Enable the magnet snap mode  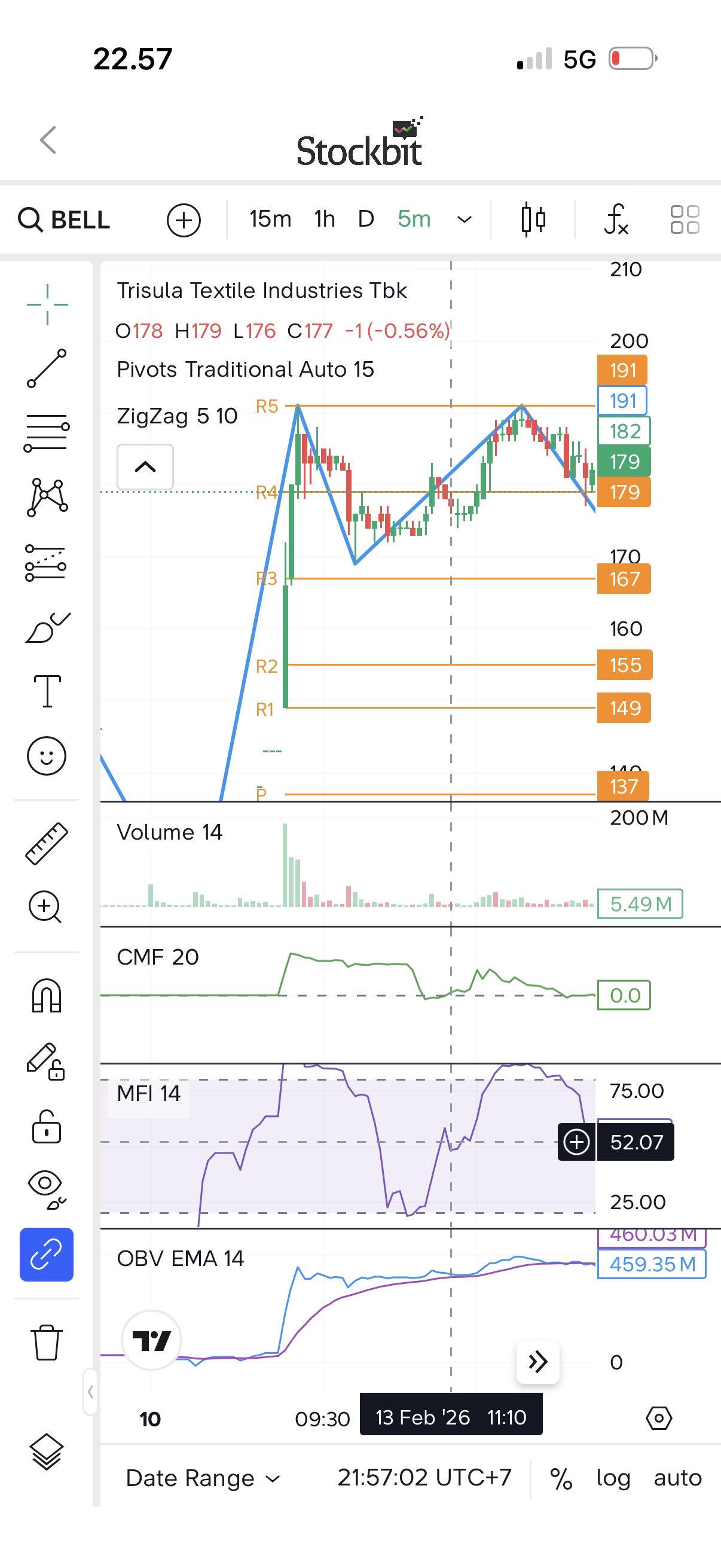[47, 996]
